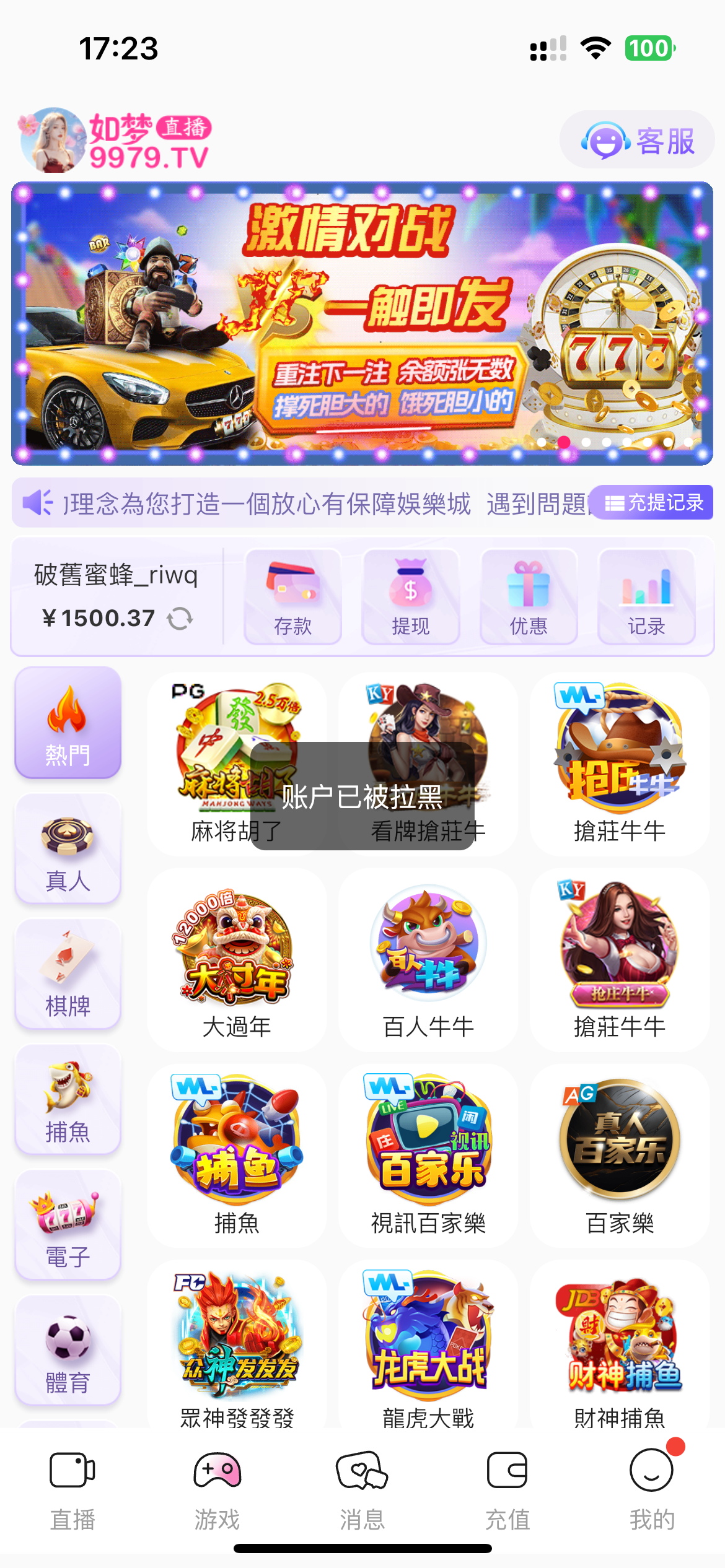
Task: Switch to the 真人 live dealer tab
Action: [68, 848]
